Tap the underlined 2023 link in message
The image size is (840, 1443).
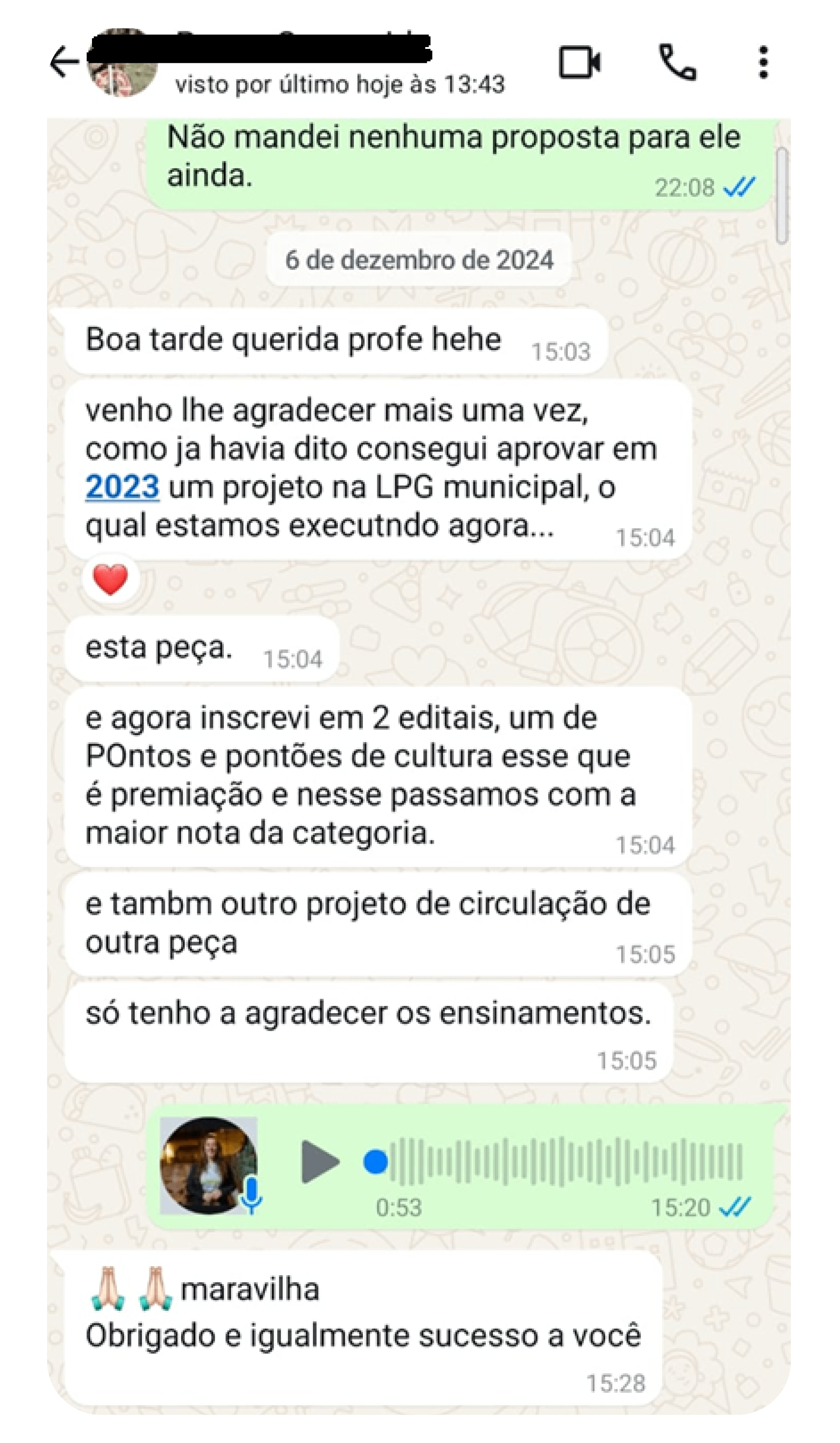(x=122, y=487)
